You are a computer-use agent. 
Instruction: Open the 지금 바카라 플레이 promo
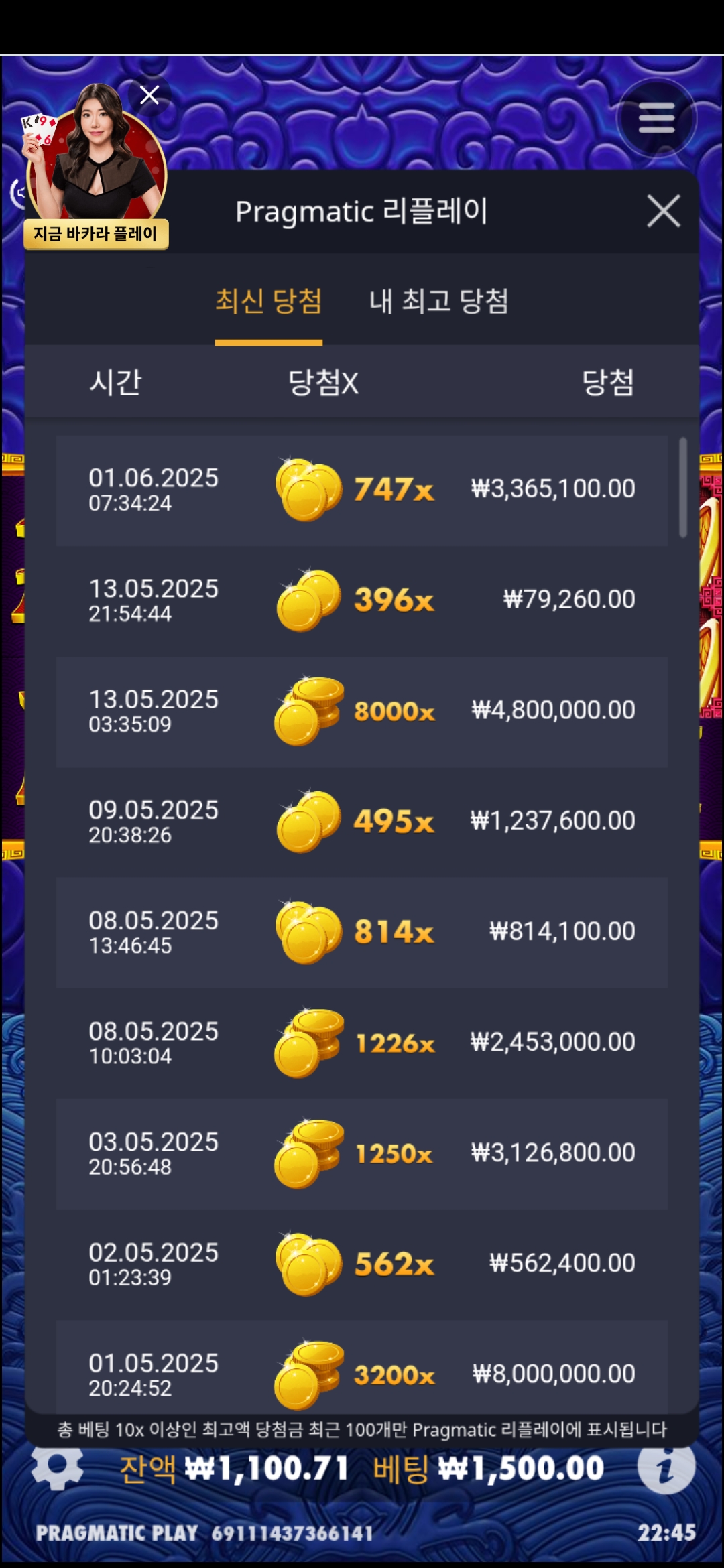(95, 168)
